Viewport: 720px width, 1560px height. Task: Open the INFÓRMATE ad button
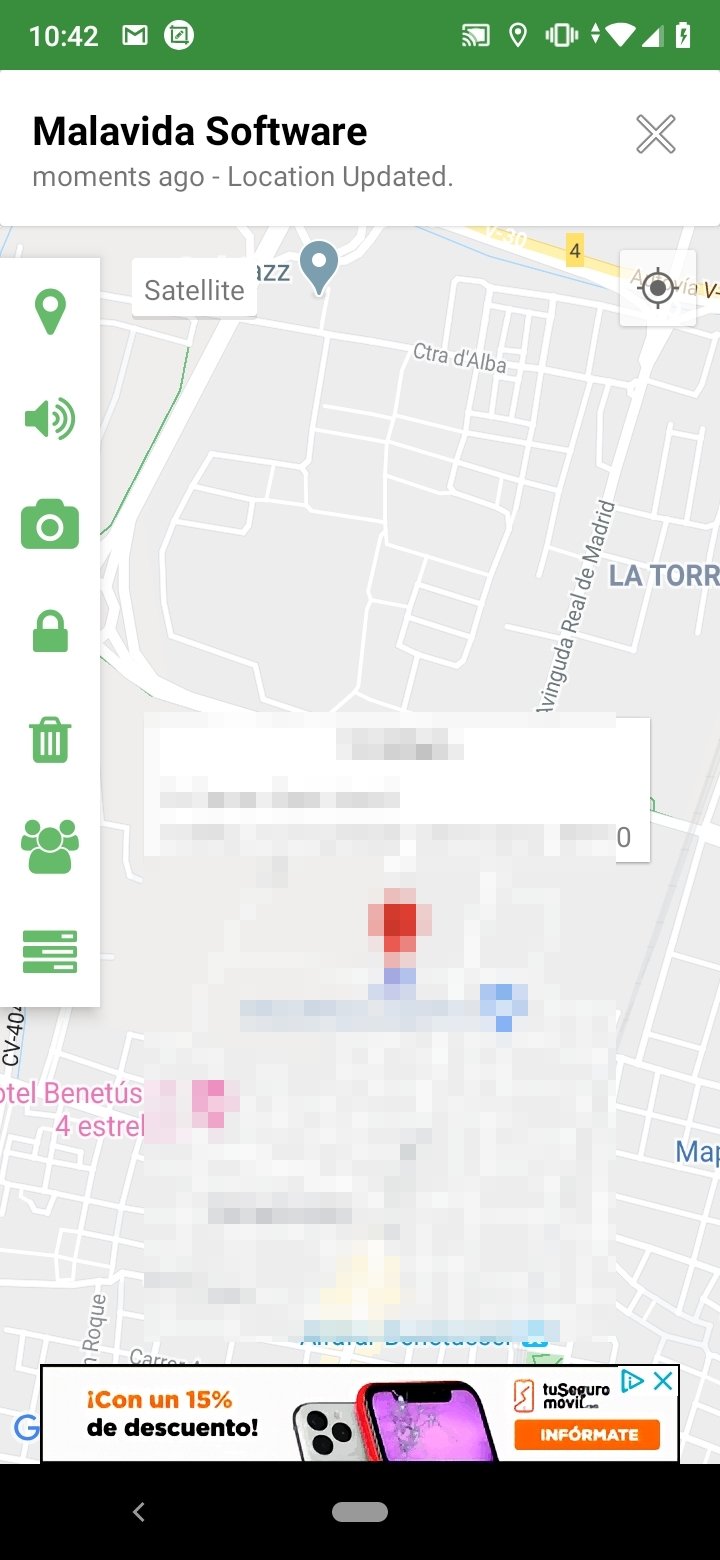588,1434
